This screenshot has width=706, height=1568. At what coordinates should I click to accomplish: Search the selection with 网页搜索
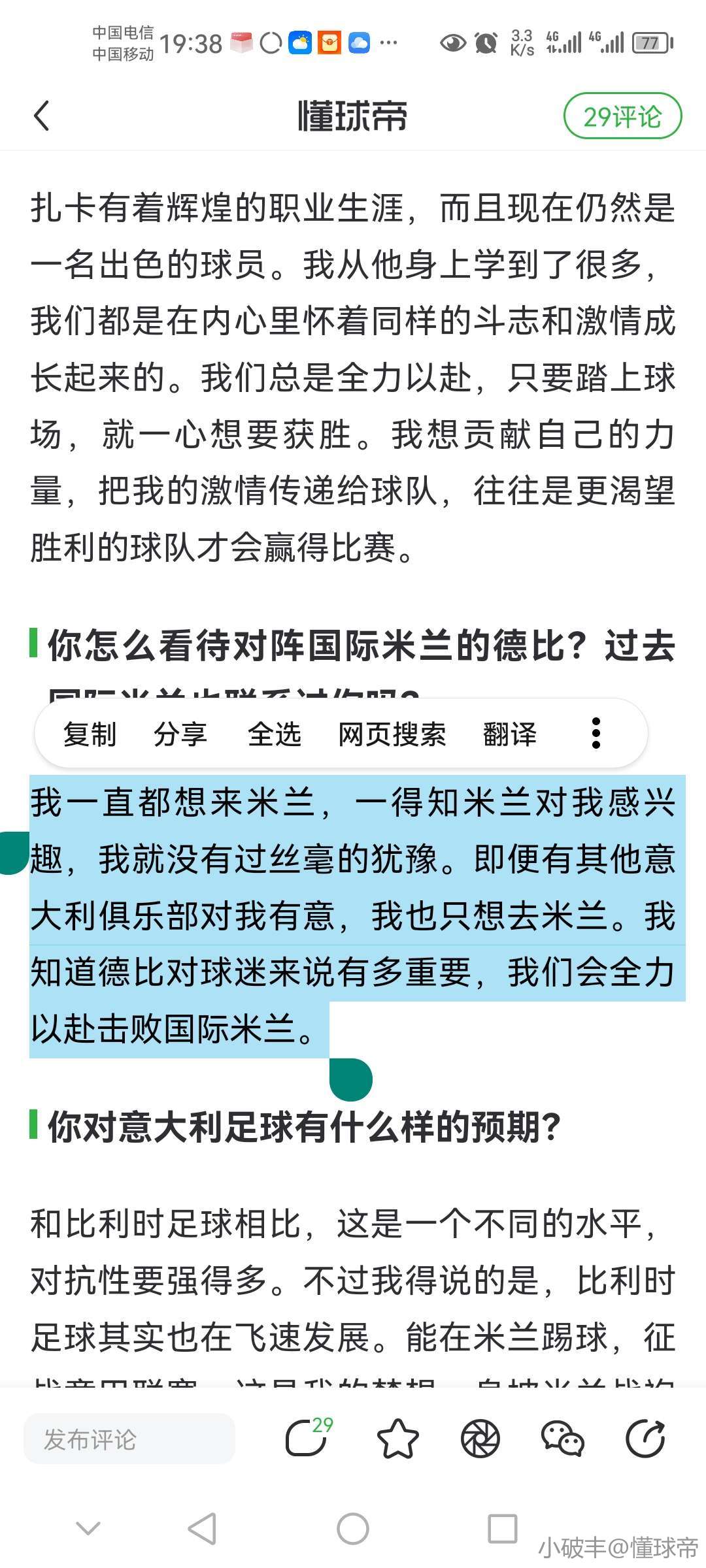click(x=392, y=734)
